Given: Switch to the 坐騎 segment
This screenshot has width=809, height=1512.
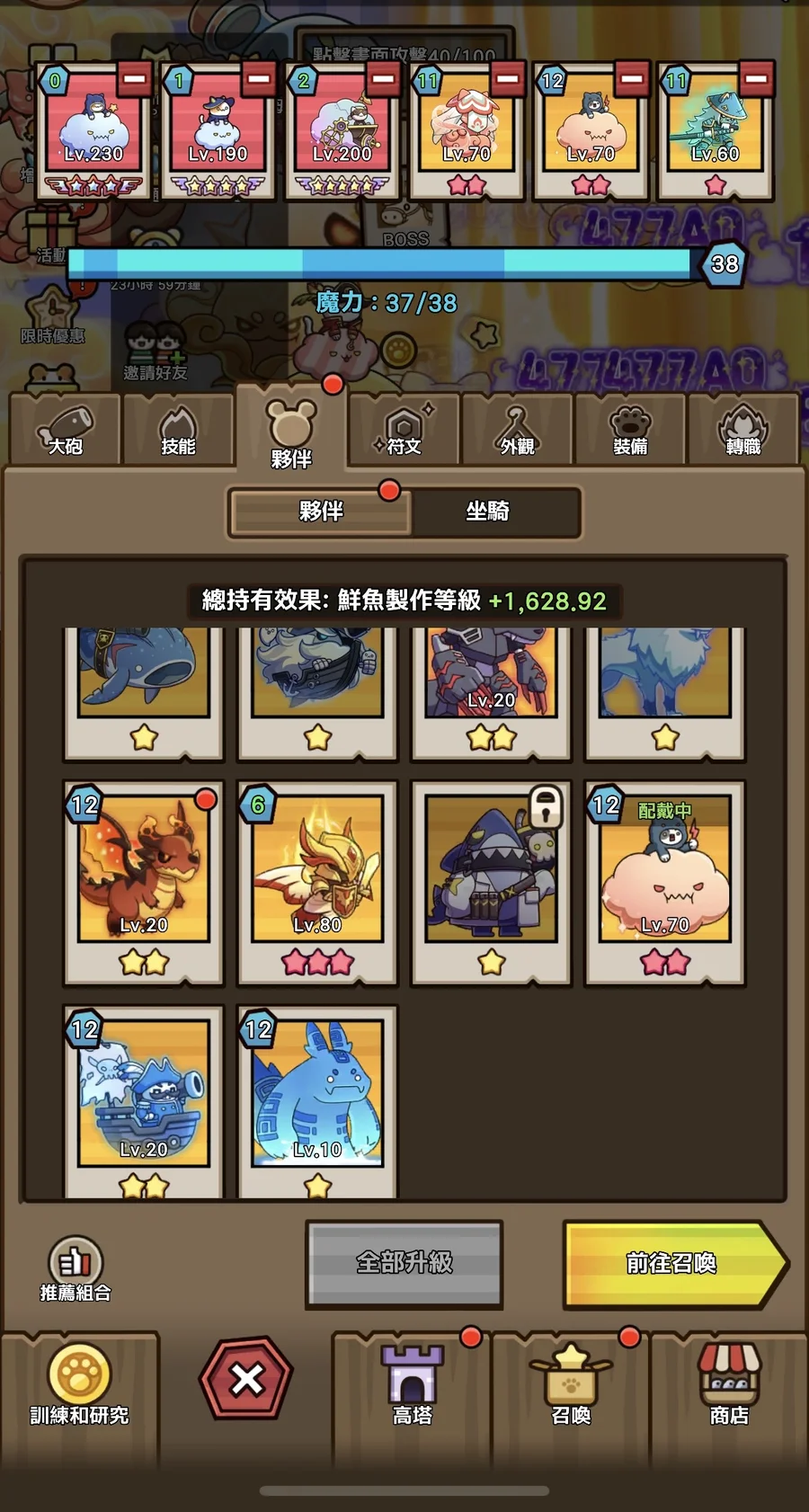Looking at the screenshot, I should point(488,511).
